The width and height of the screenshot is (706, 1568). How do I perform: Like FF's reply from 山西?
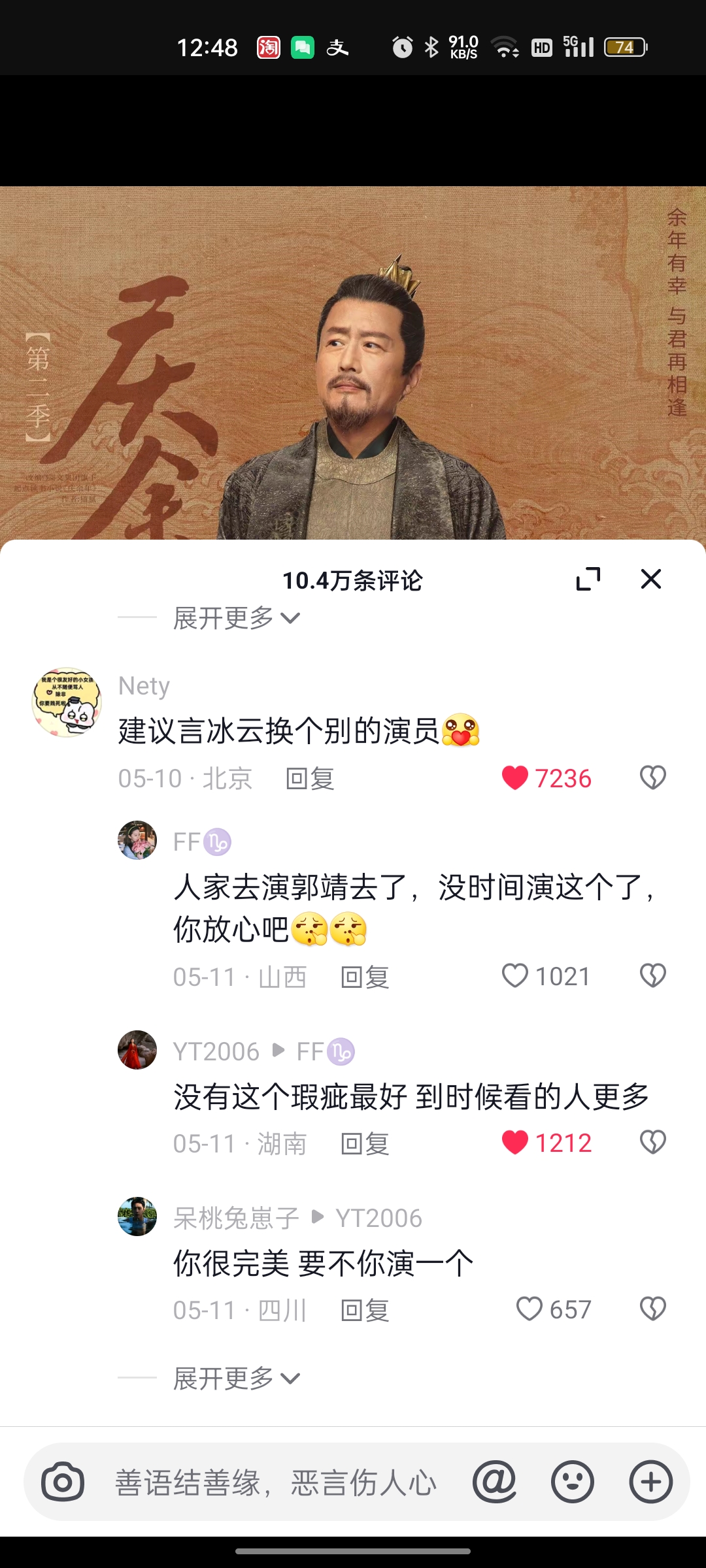coord(515,976)
